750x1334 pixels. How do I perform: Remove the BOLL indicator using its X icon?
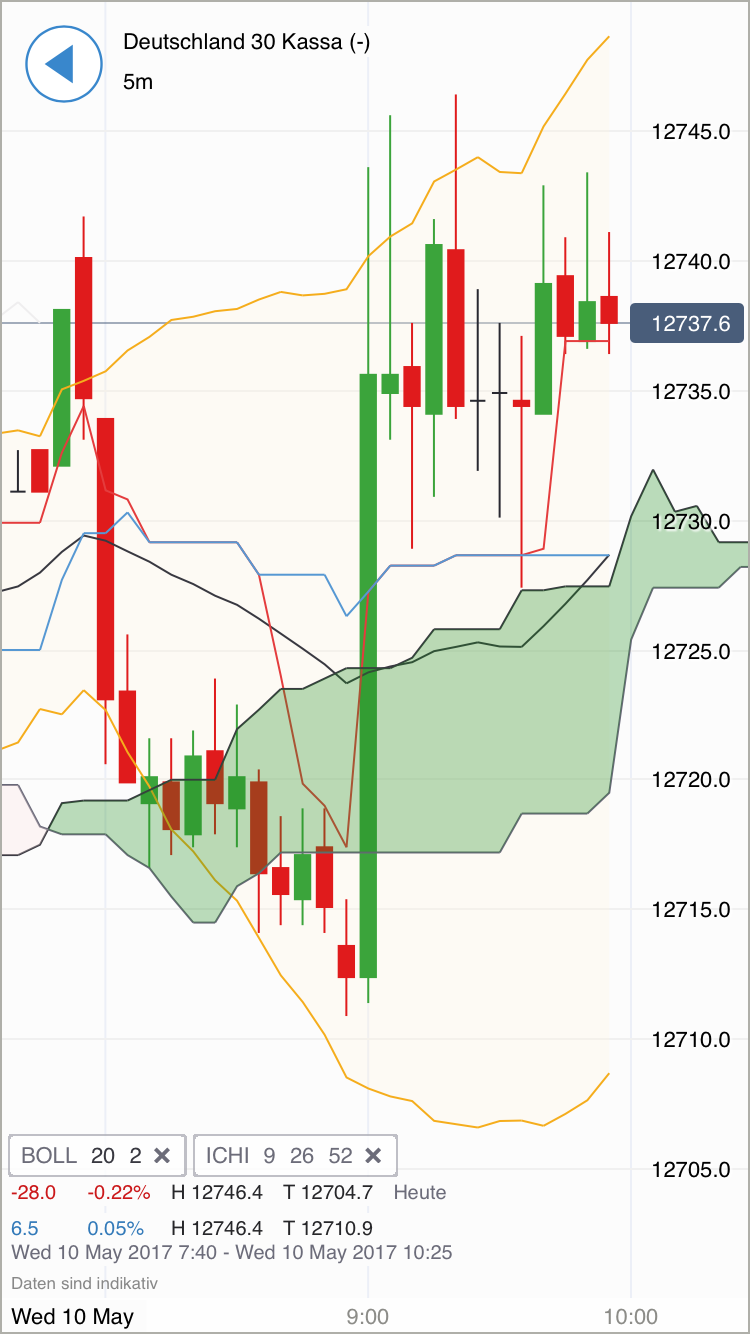click(x=162, y=1155)
